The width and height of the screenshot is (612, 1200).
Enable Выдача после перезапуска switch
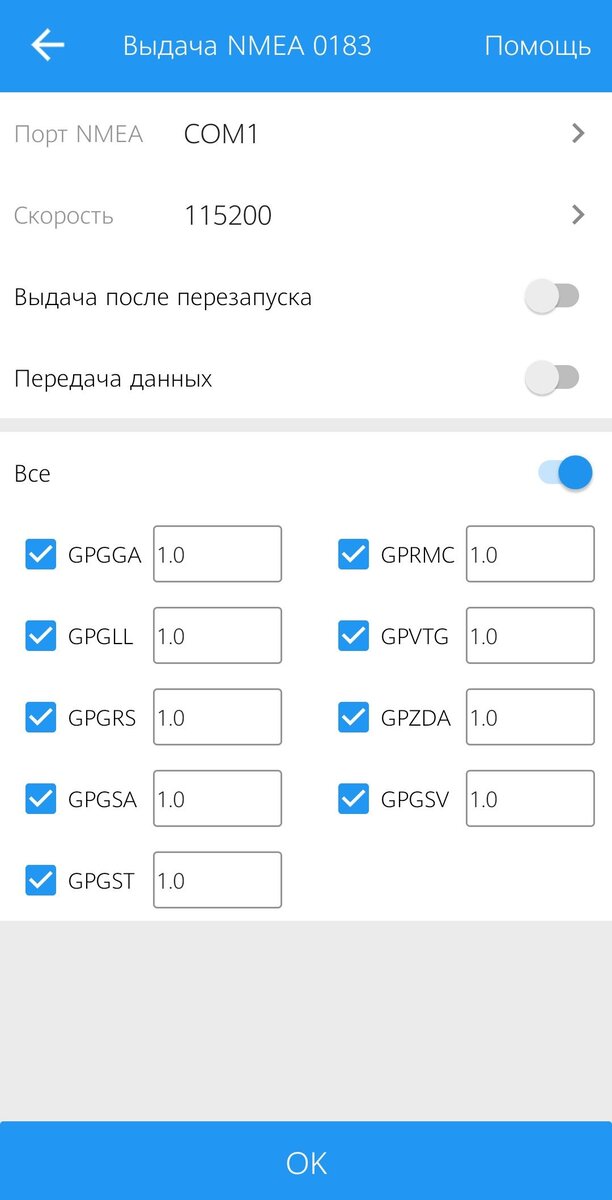point(553,297)
